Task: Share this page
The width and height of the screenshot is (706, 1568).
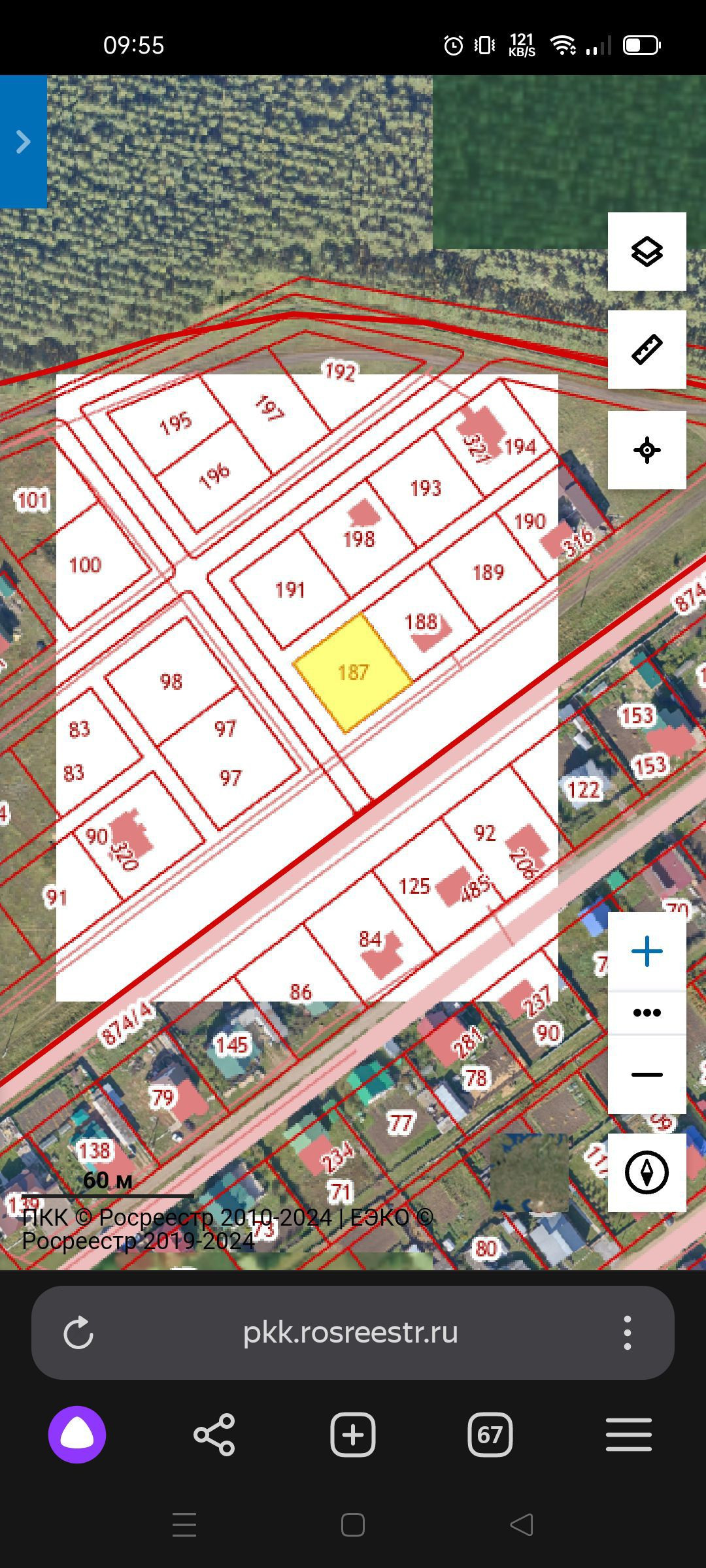Action: click(214, 1435)
